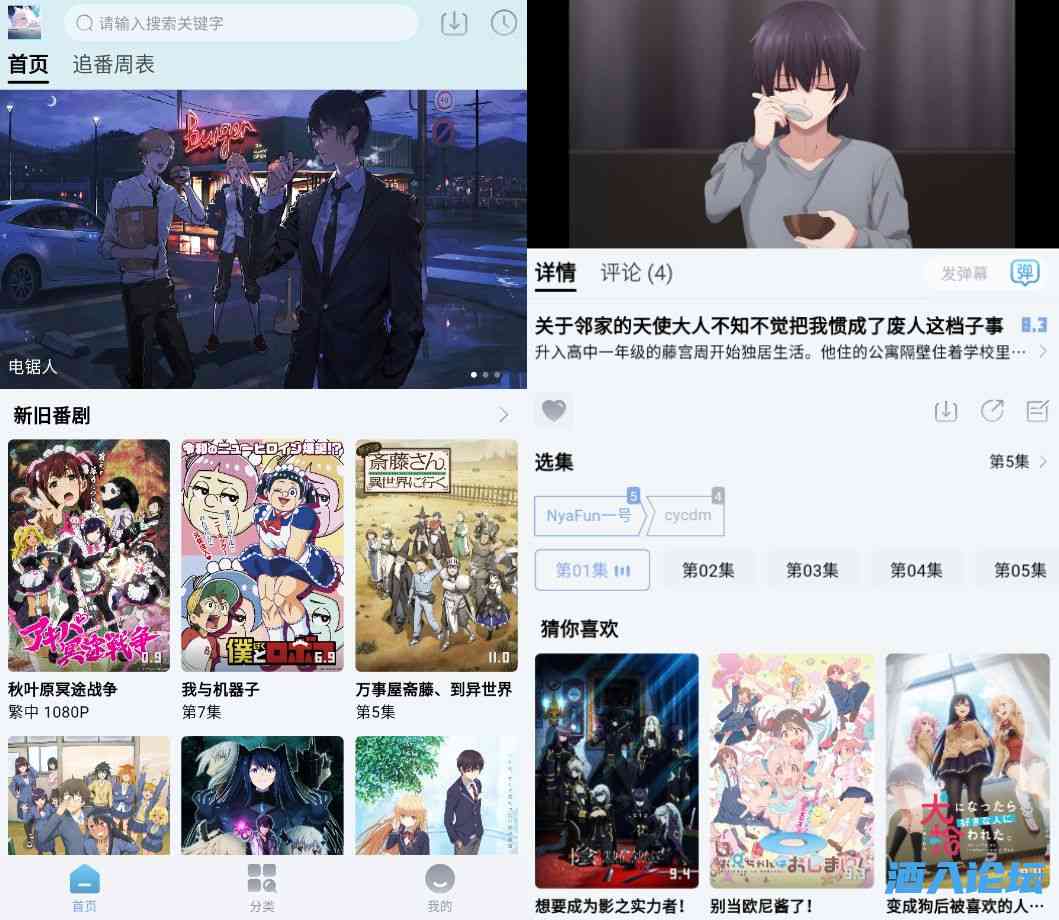The height and width of the screenshot is (920, 1059).
Task: Open the 电锯人 banner
Action: tap(263, 238)
